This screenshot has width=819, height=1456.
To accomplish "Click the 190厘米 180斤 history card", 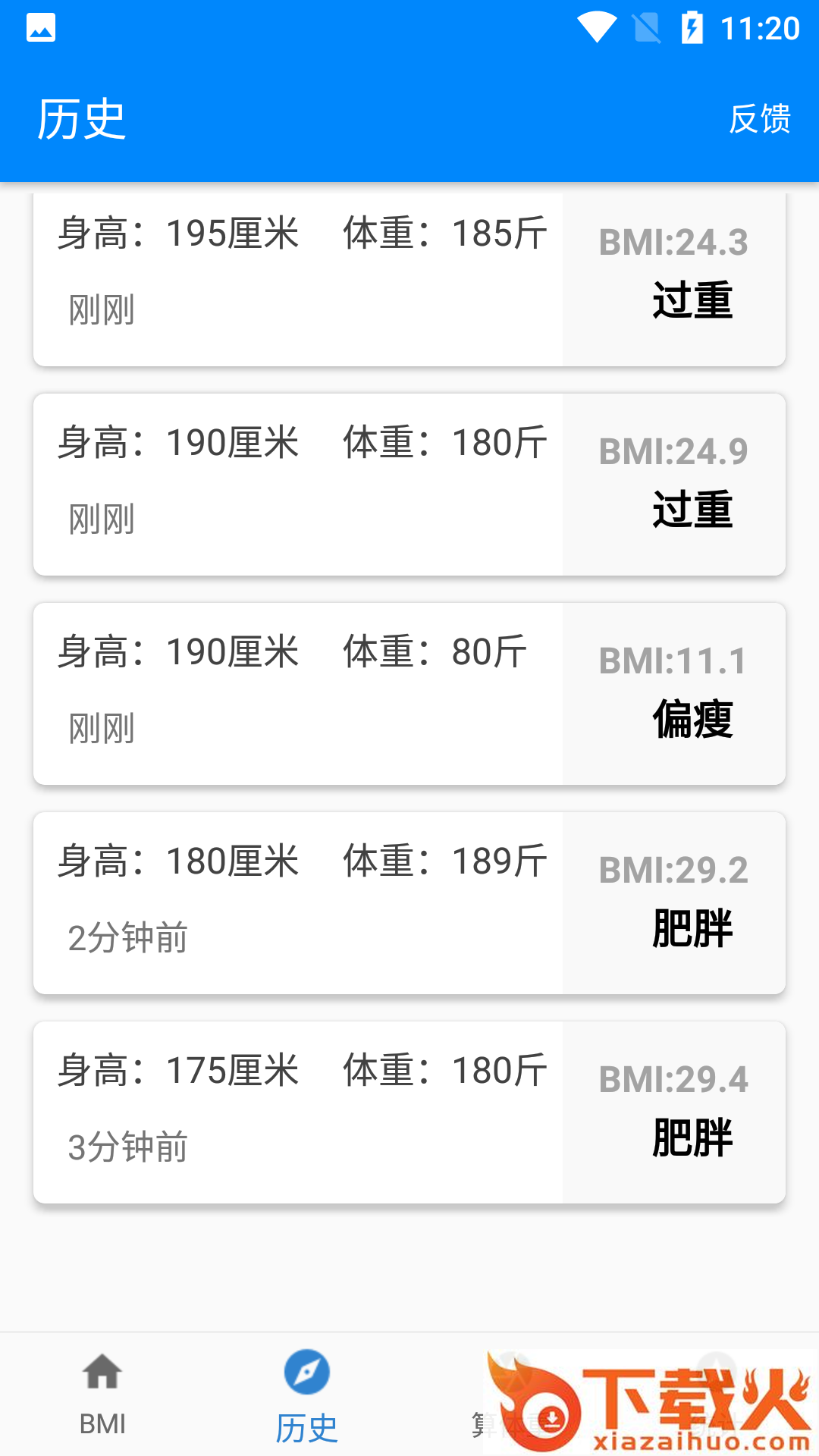I will pyautogui.click(x=409, y=484).
